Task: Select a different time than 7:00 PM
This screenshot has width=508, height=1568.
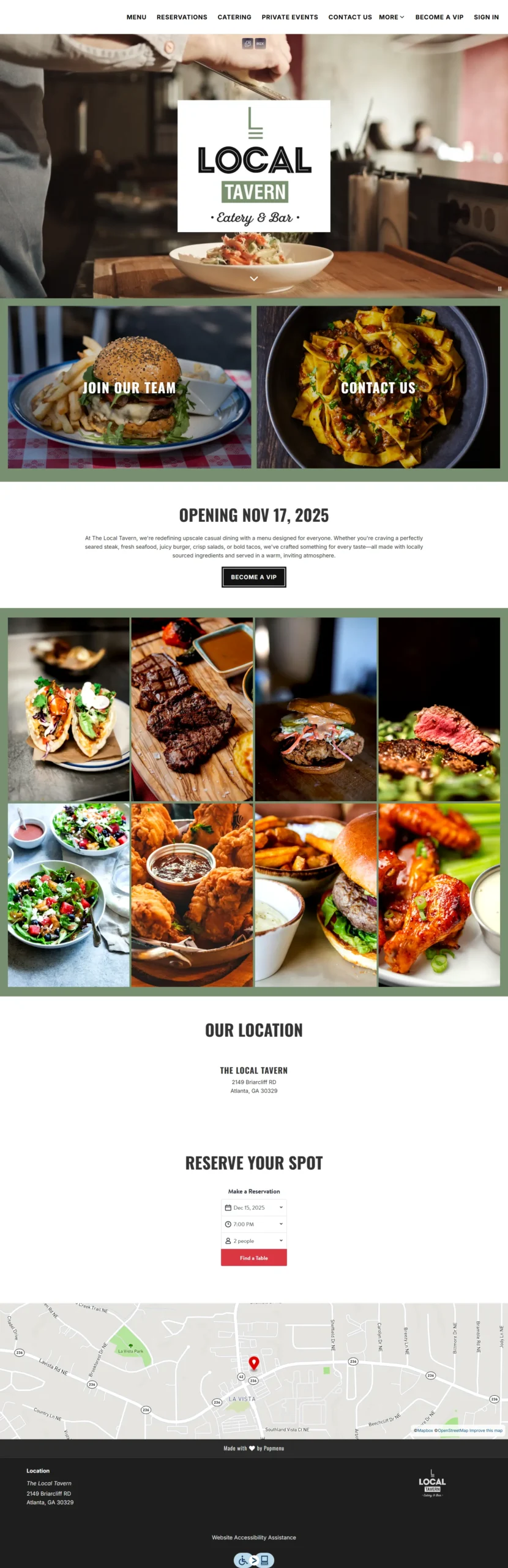Action: coord(253,1224)
